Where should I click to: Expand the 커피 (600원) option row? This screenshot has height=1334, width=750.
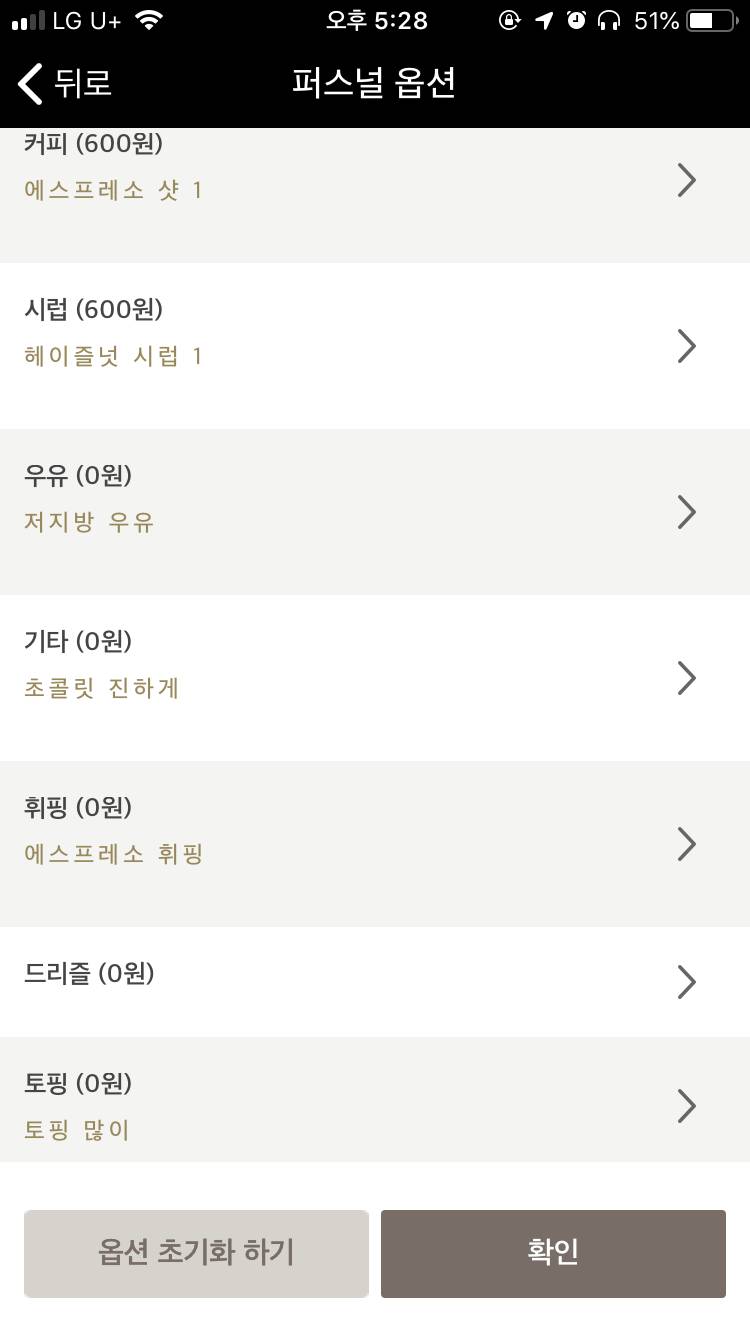pos(687,180)
